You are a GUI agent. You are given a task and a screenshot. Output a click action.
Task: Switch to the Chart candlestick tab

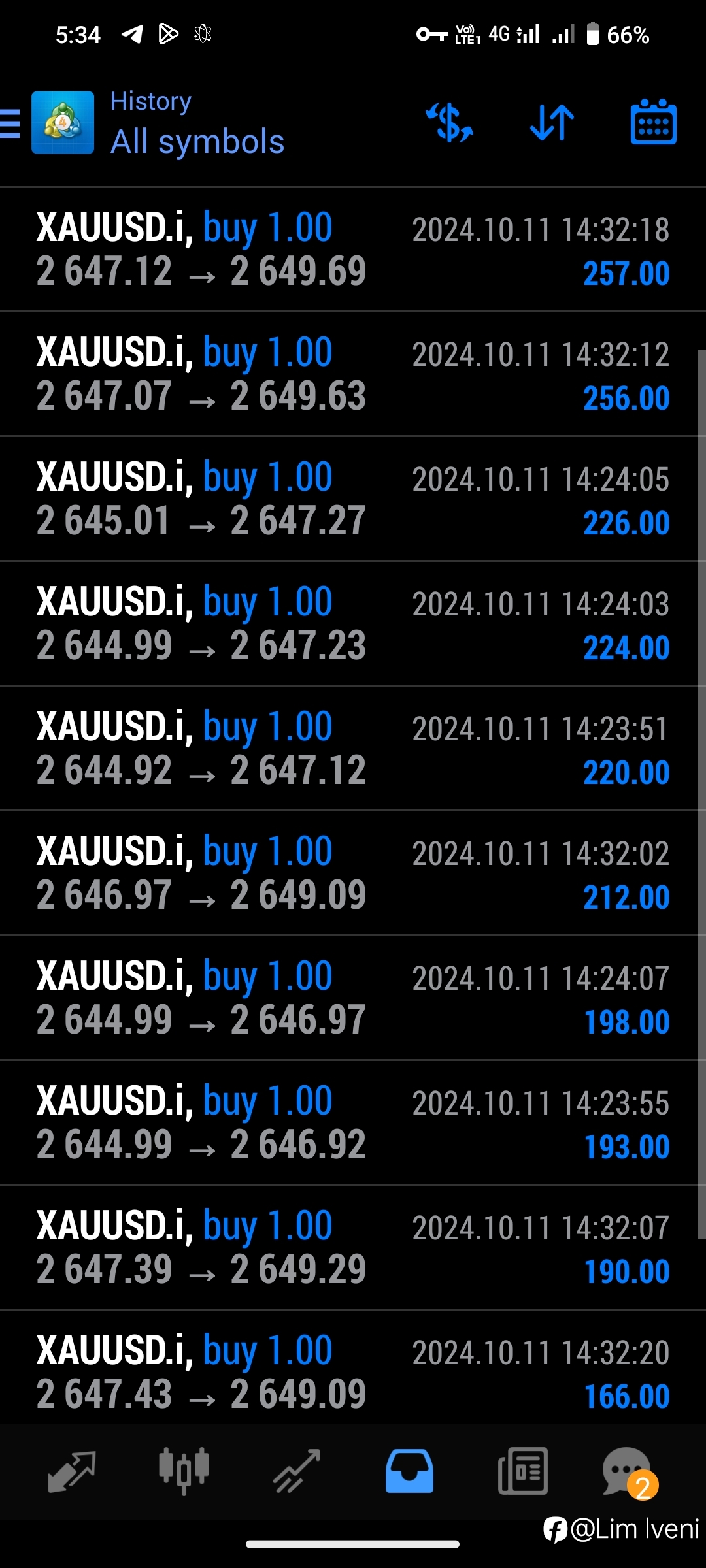(184, 1471)
